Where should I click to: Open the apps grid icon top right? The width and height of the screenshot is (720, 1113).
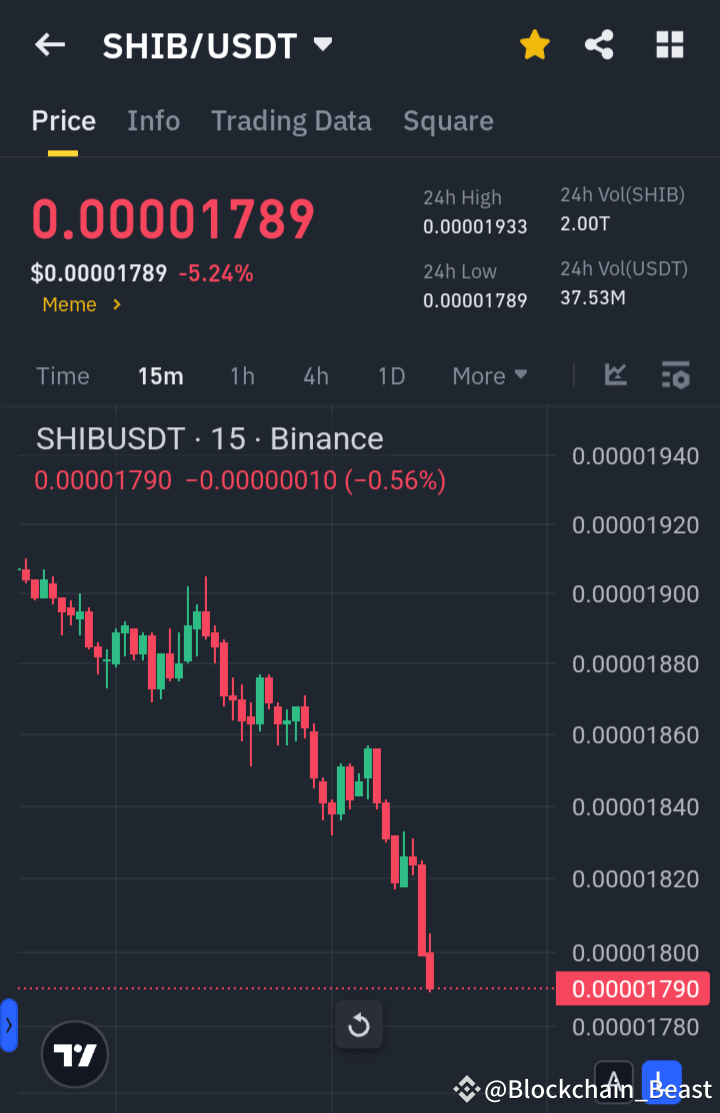(669, 44)
